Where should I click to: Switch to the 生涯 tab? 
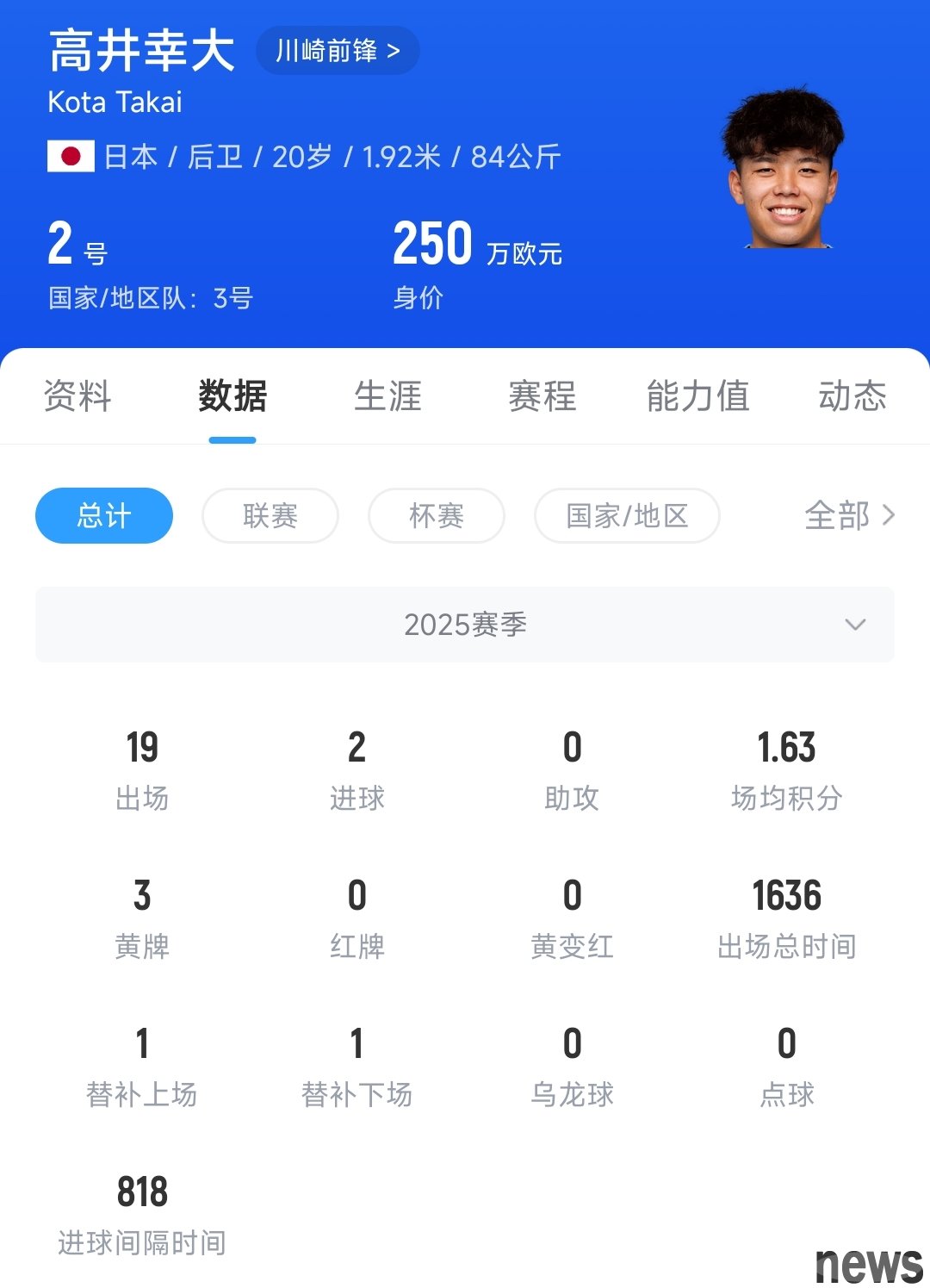point(387,396)
